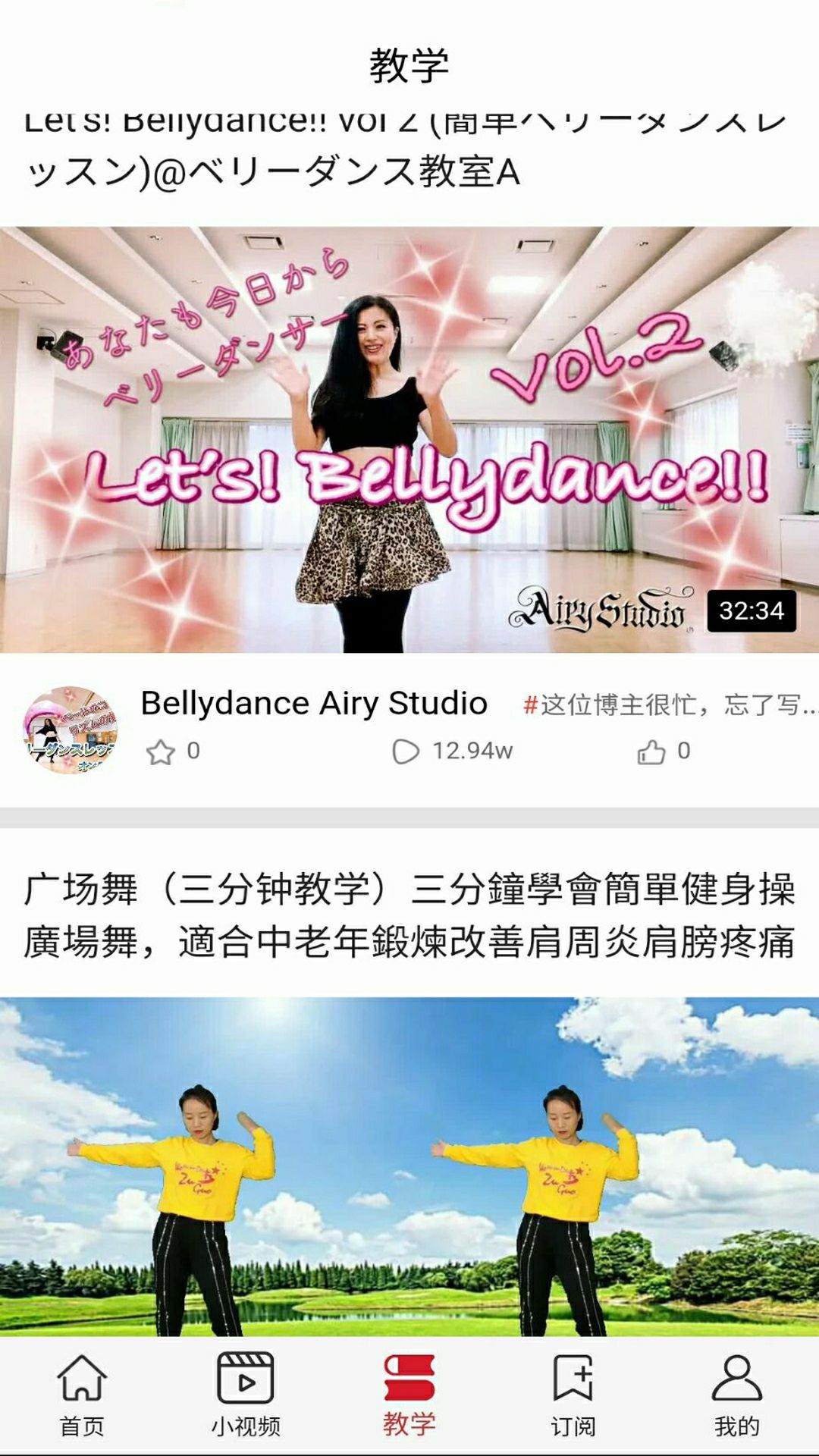This screenshot has width=819, height=1456.
Task: Open the 这位博主很忙 hashtag link
Action: (669, 705)
